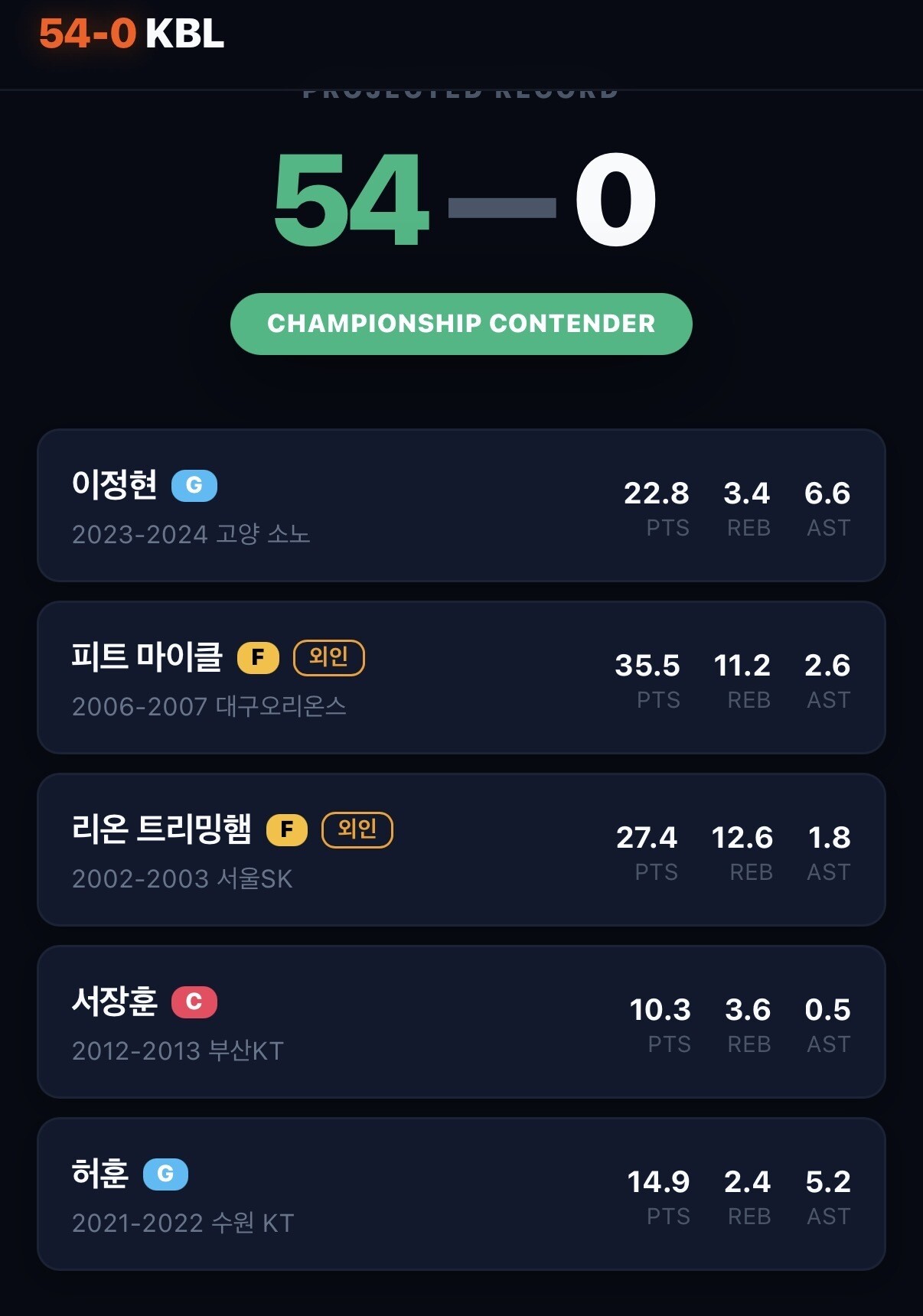Open the 허훈 player card
Image resolution: width=923 pixels, height=1316 pixels.
click(461, 1194)
